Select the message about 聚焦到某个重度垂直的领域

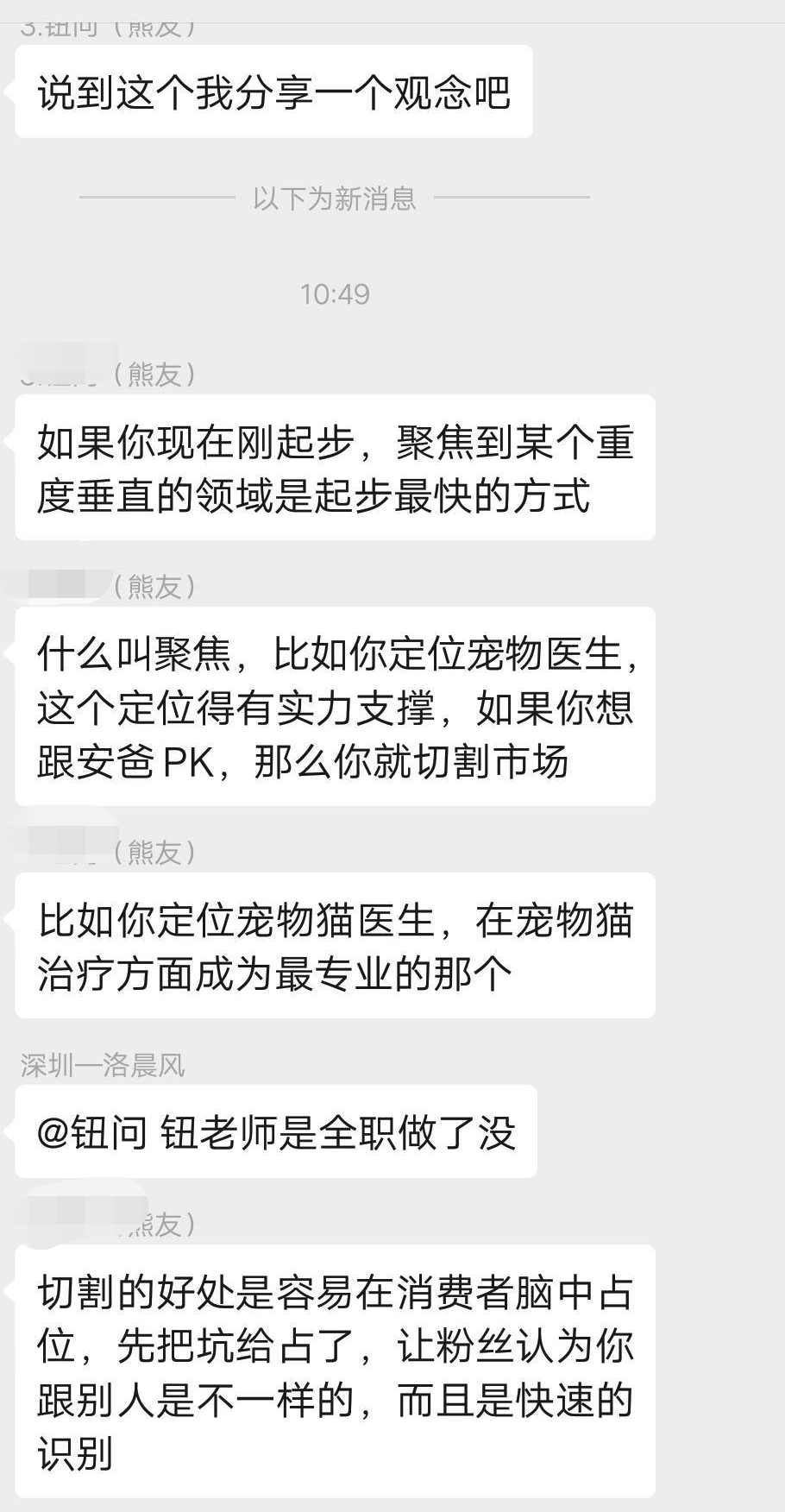point(336,468)
